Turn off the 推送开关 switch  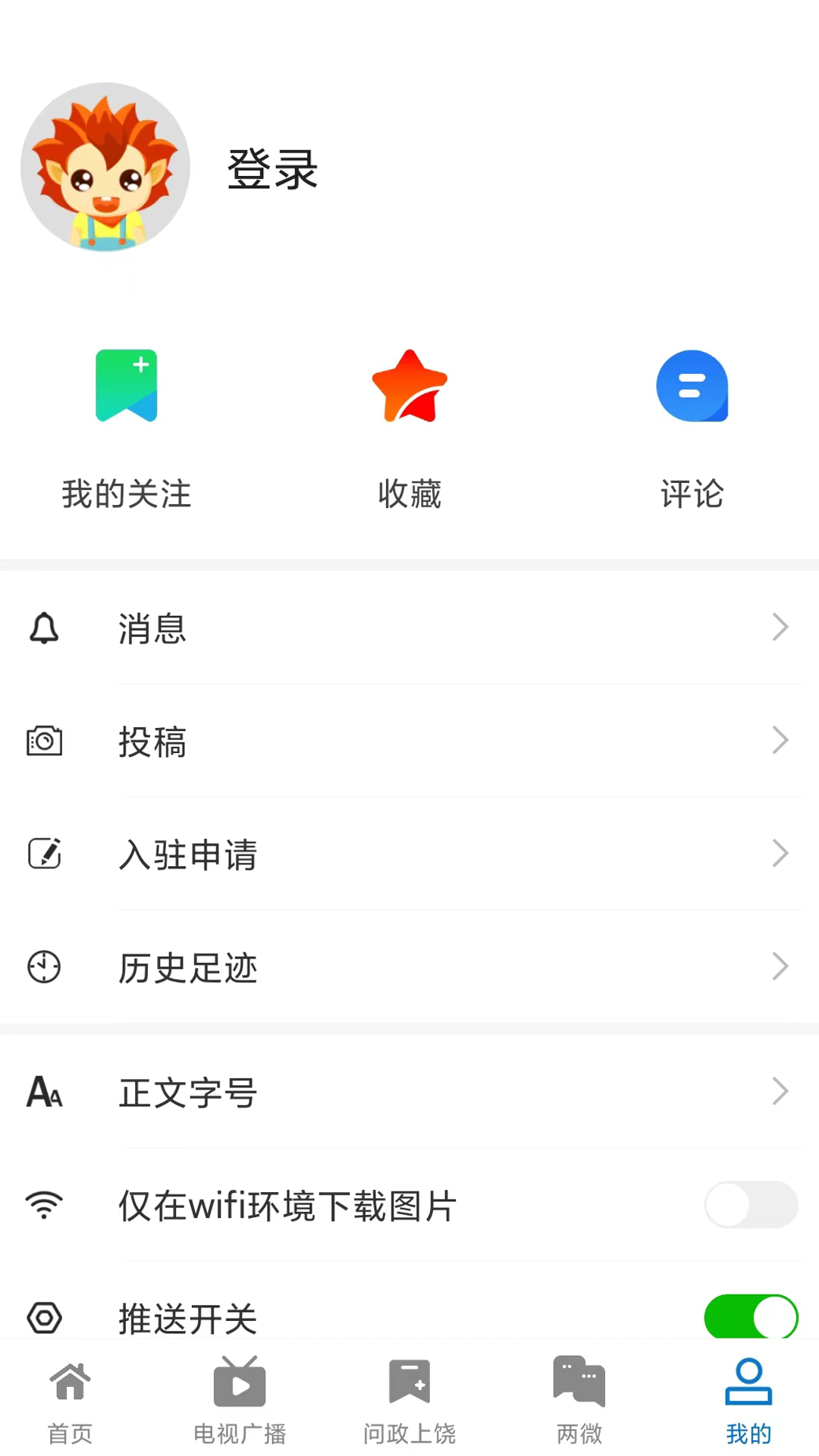pos(751,1317)
